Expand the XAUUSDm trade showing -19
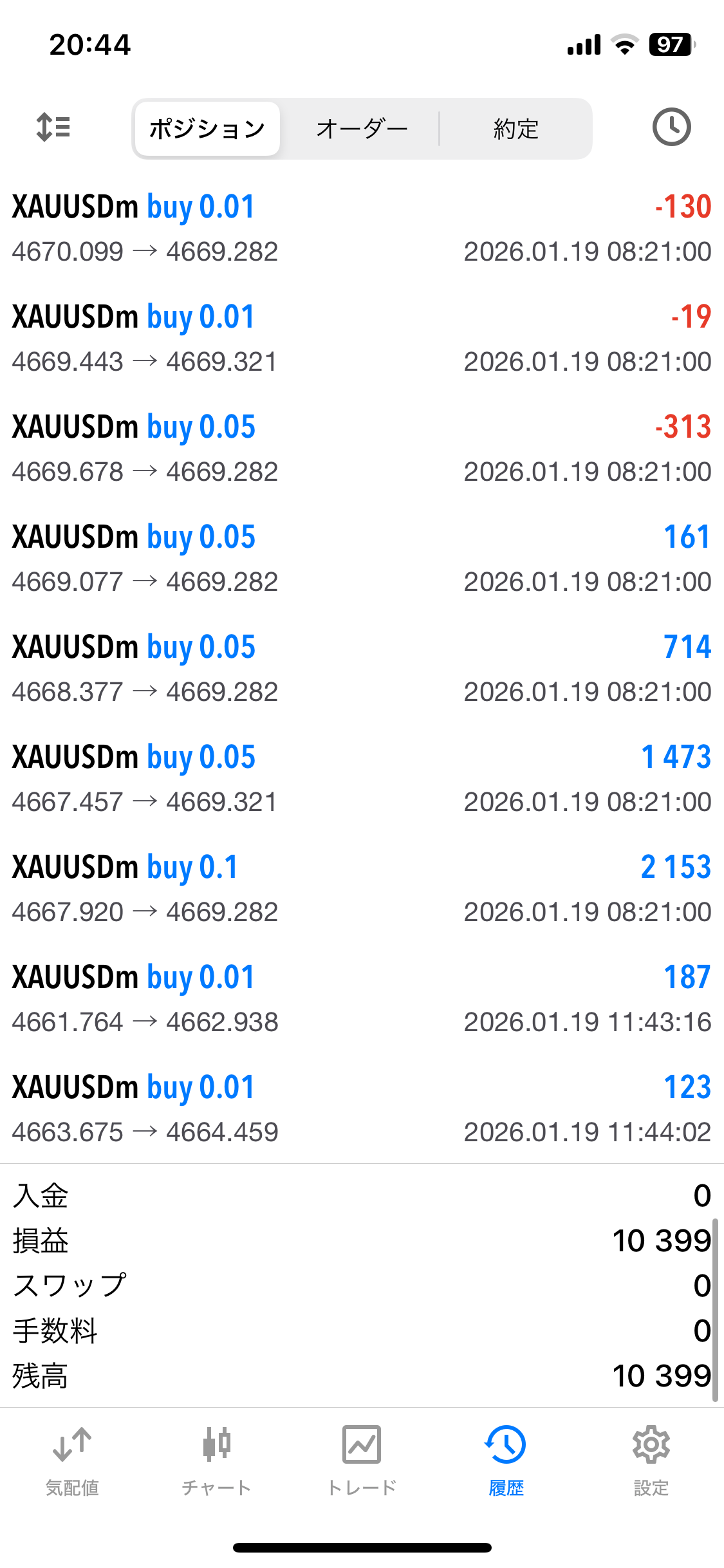 (x=362, y=339)
